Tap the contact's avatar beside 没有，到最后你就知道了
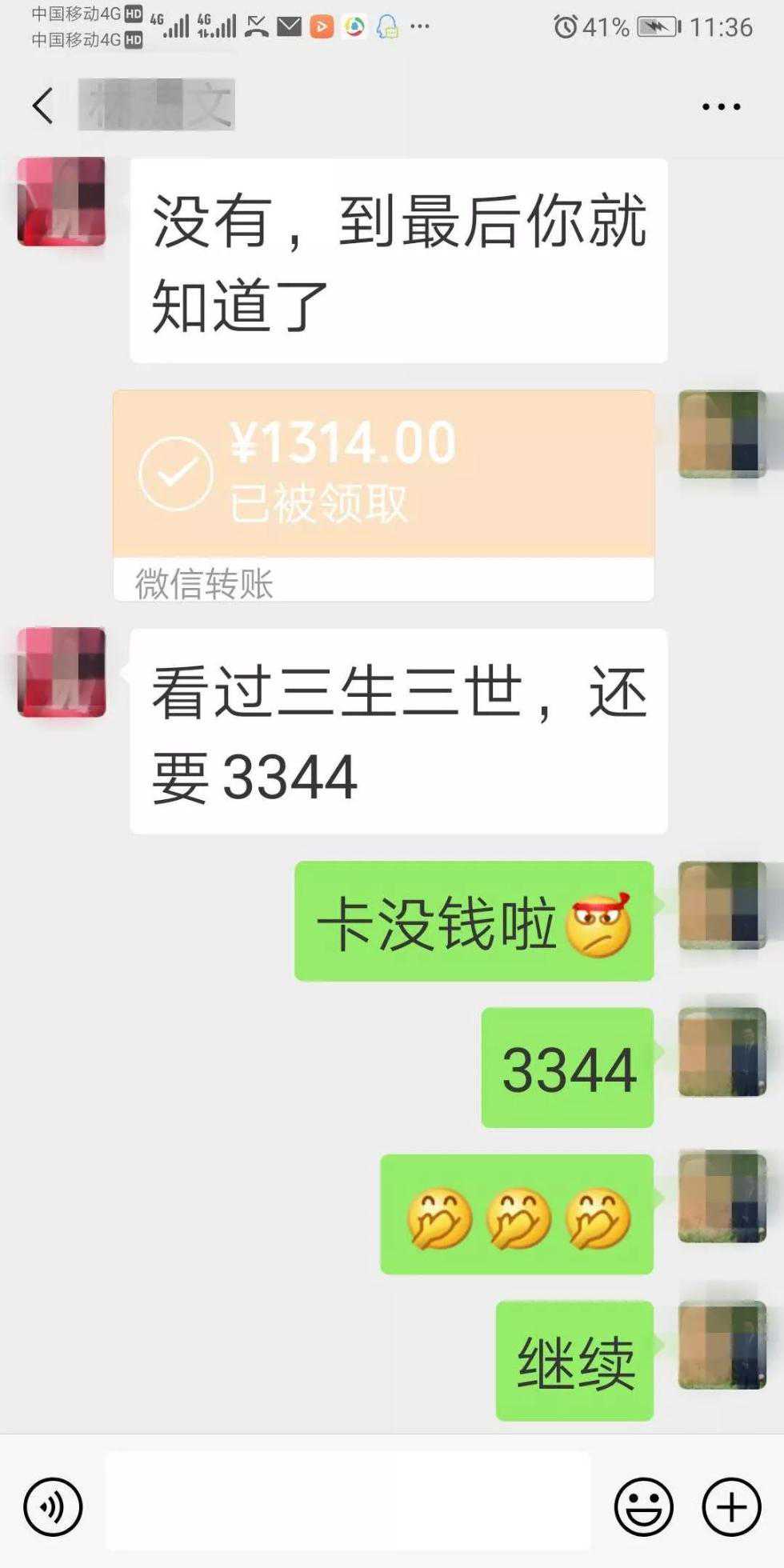Viewport: 784px width, 1568px height. point(62,202)
